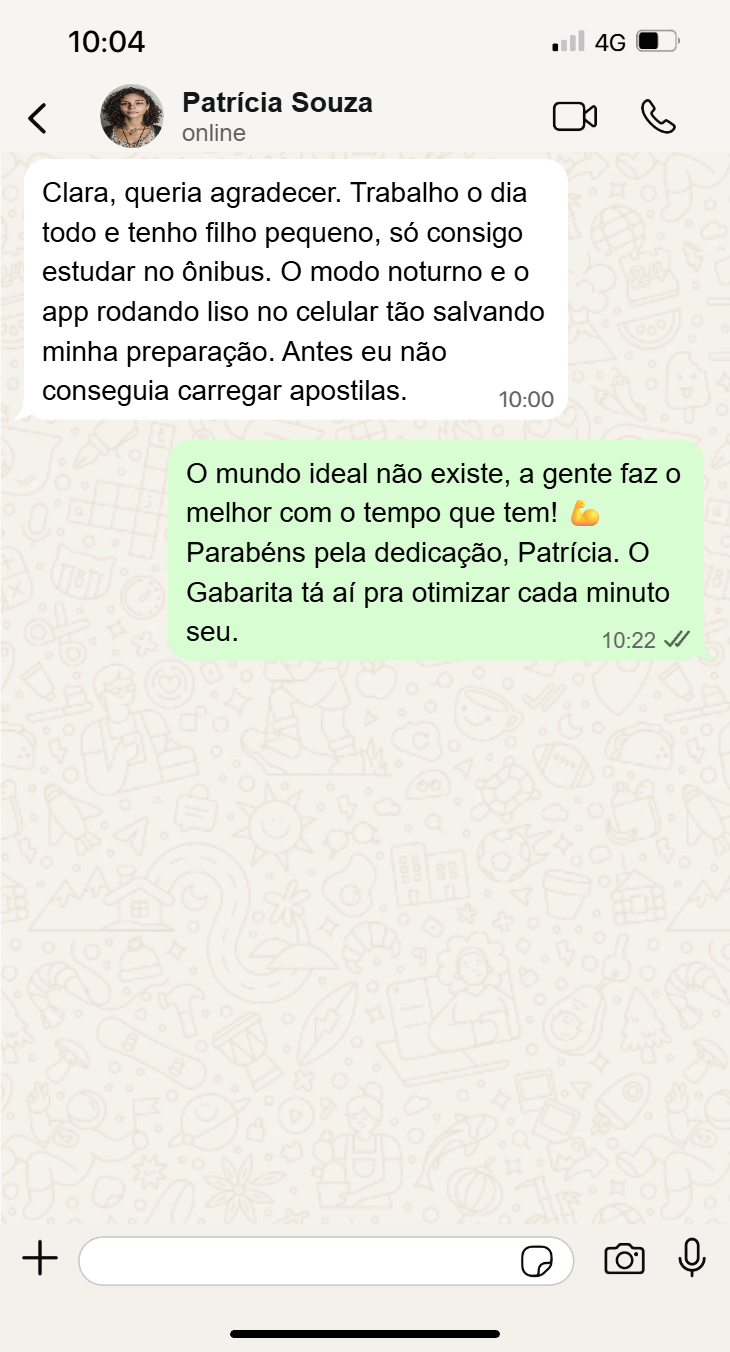The width and height of the screenshot is (730, 1352).
Task: Open the attachment menu with the plus icon
Action: 39,1259
